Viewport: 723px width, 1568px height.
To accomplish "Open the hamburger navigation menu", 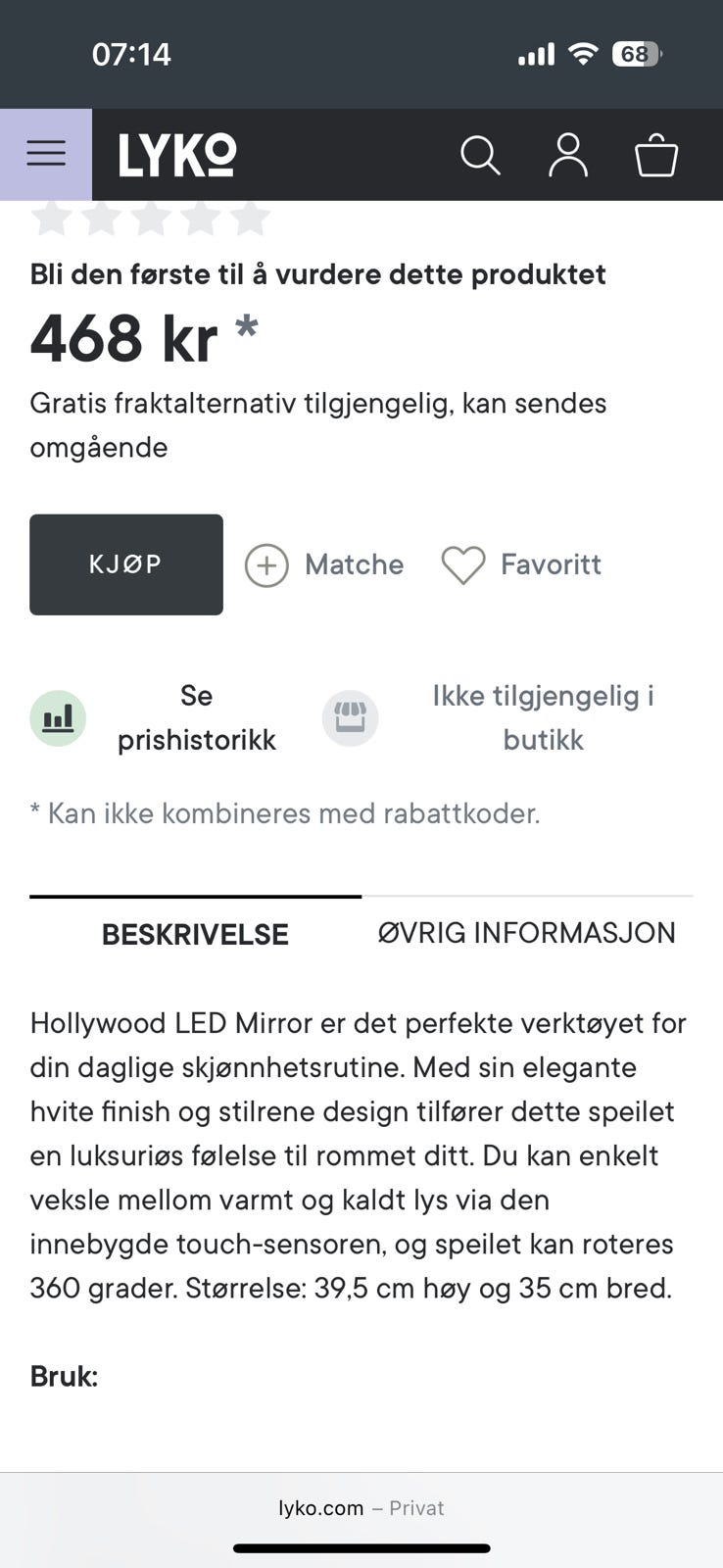I will [x=45, y=154].
